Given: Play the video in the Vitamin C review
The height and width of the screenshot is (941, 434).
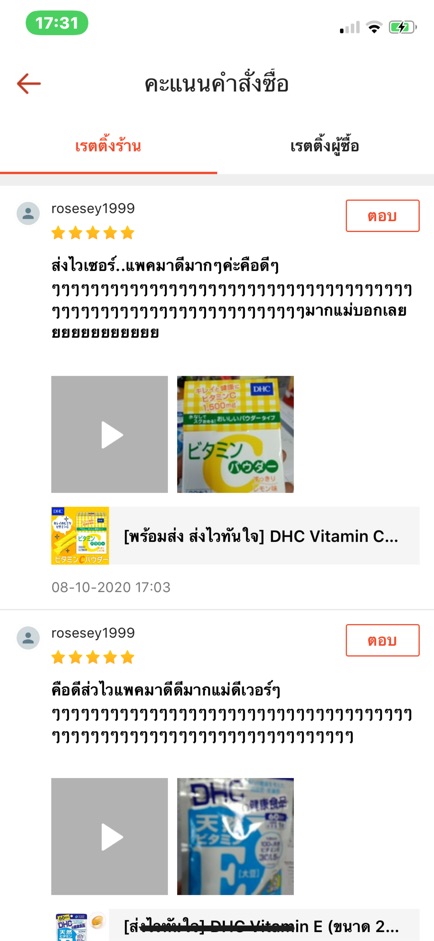Looking at the screenshot, I should point(109,434).
